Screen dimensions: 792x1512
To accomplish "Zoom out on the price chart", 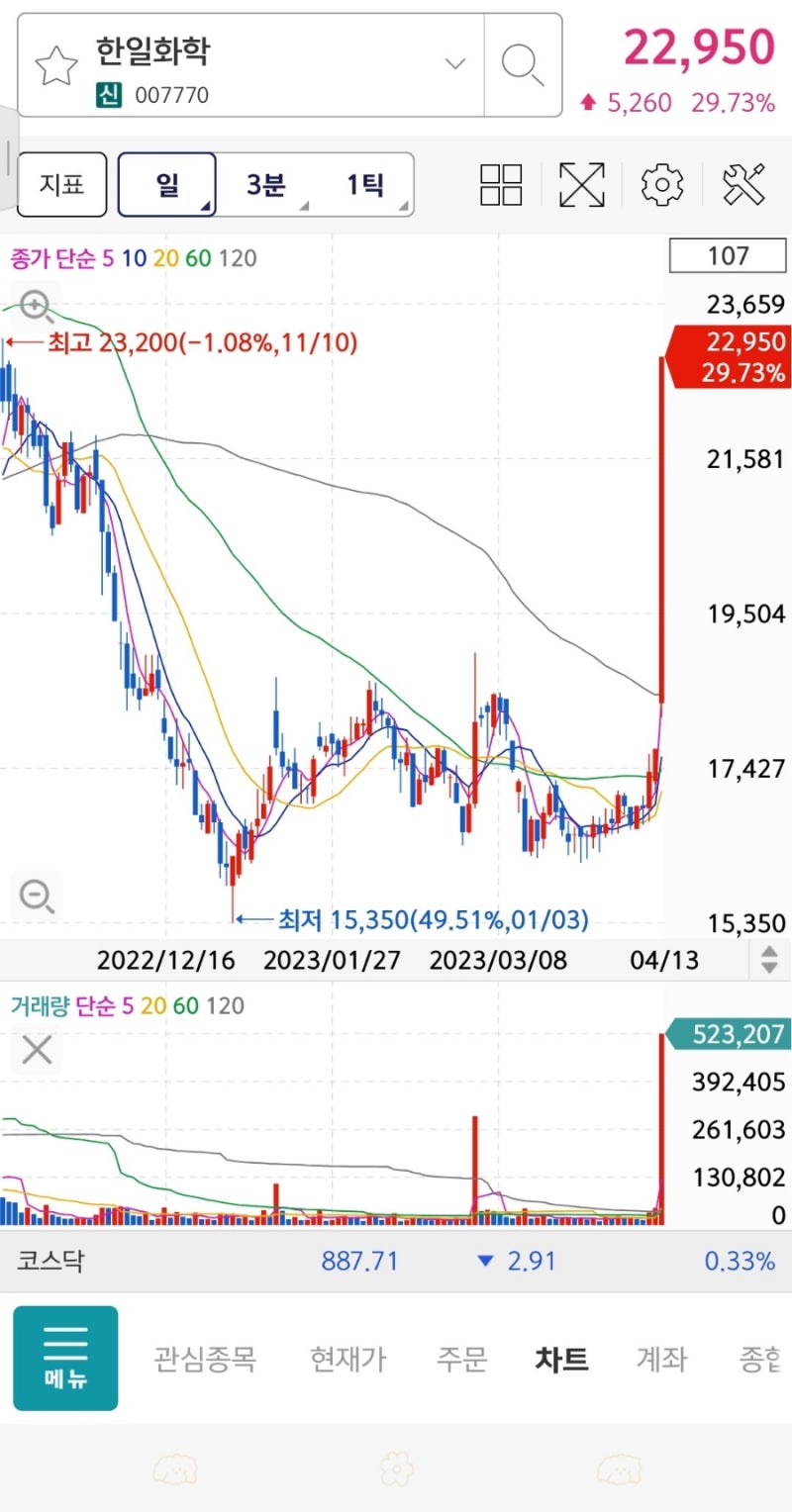I will point(36,896).
